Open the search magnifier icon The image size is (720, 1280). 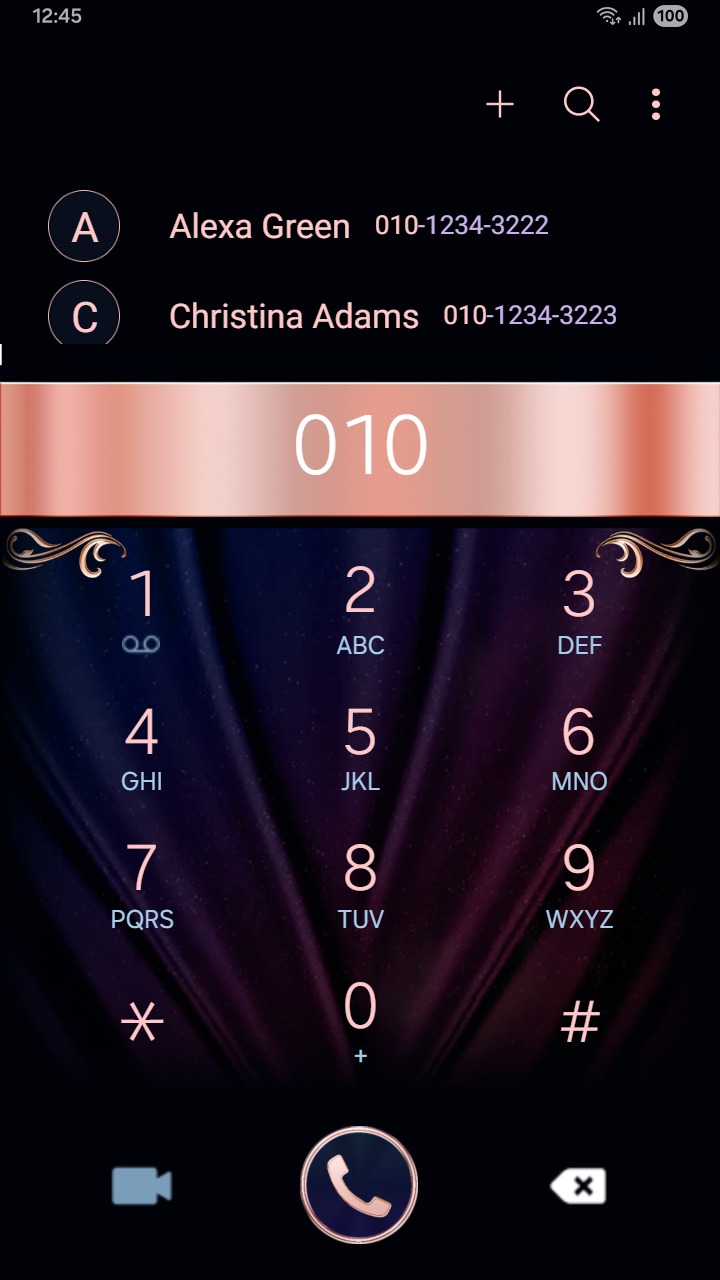coord(581,104)
